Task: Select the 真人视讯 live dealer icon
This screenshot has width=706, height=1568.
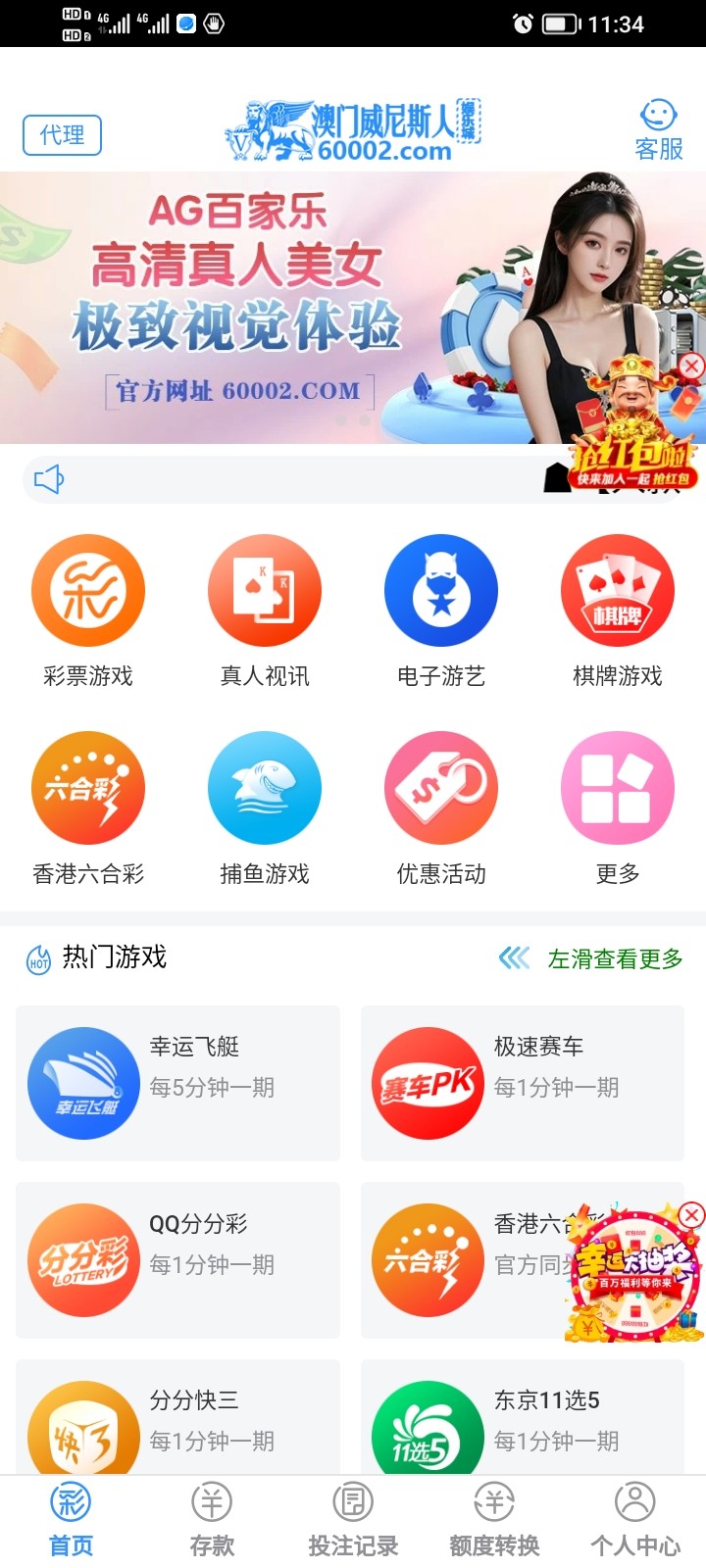Action: [x=265, y=590]
